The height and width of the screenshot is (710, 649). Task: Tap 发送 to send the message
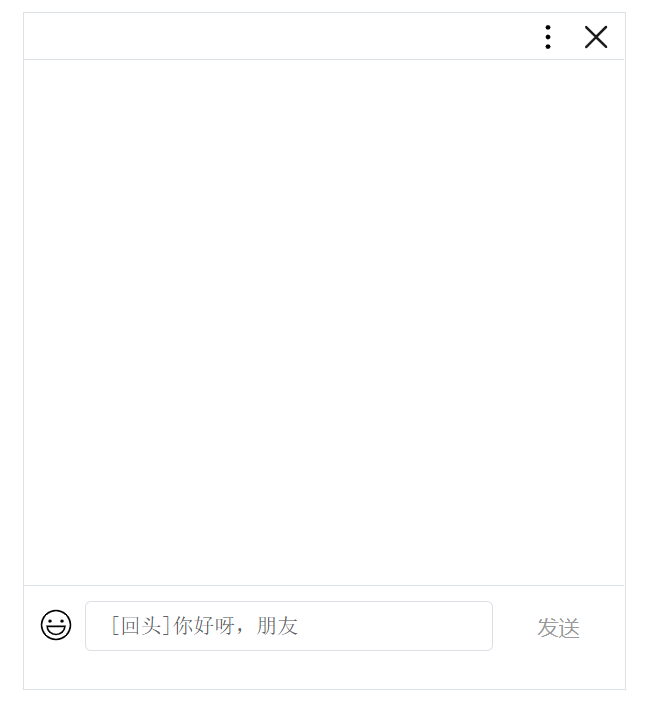click(558, 627)
